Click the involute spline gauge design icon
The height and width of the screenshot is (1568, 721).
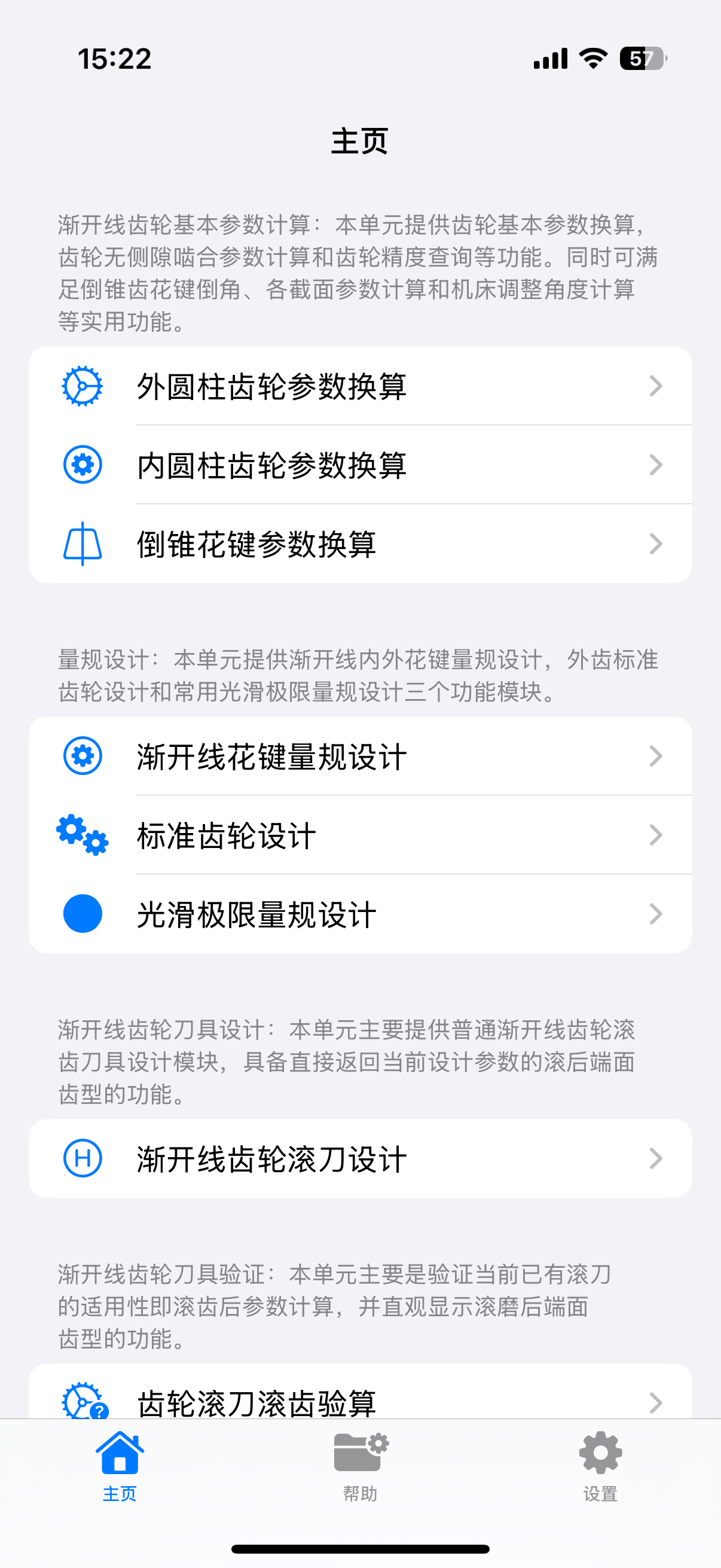pyautogui.click(x=83, y=756)
